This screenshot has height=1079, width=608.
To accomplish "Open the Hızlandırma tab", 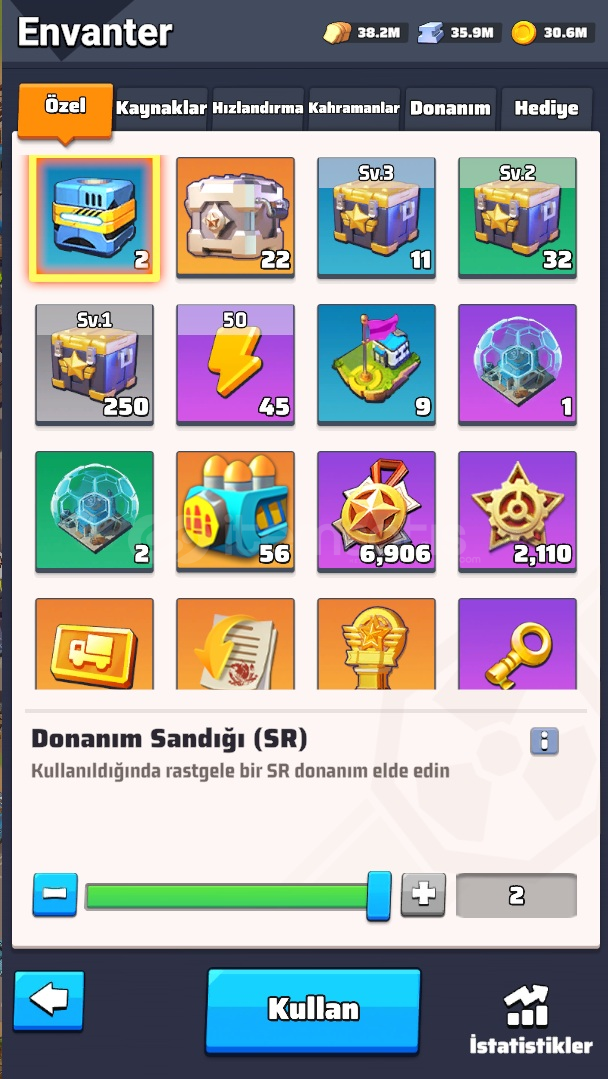I will (x=257, y=108).
